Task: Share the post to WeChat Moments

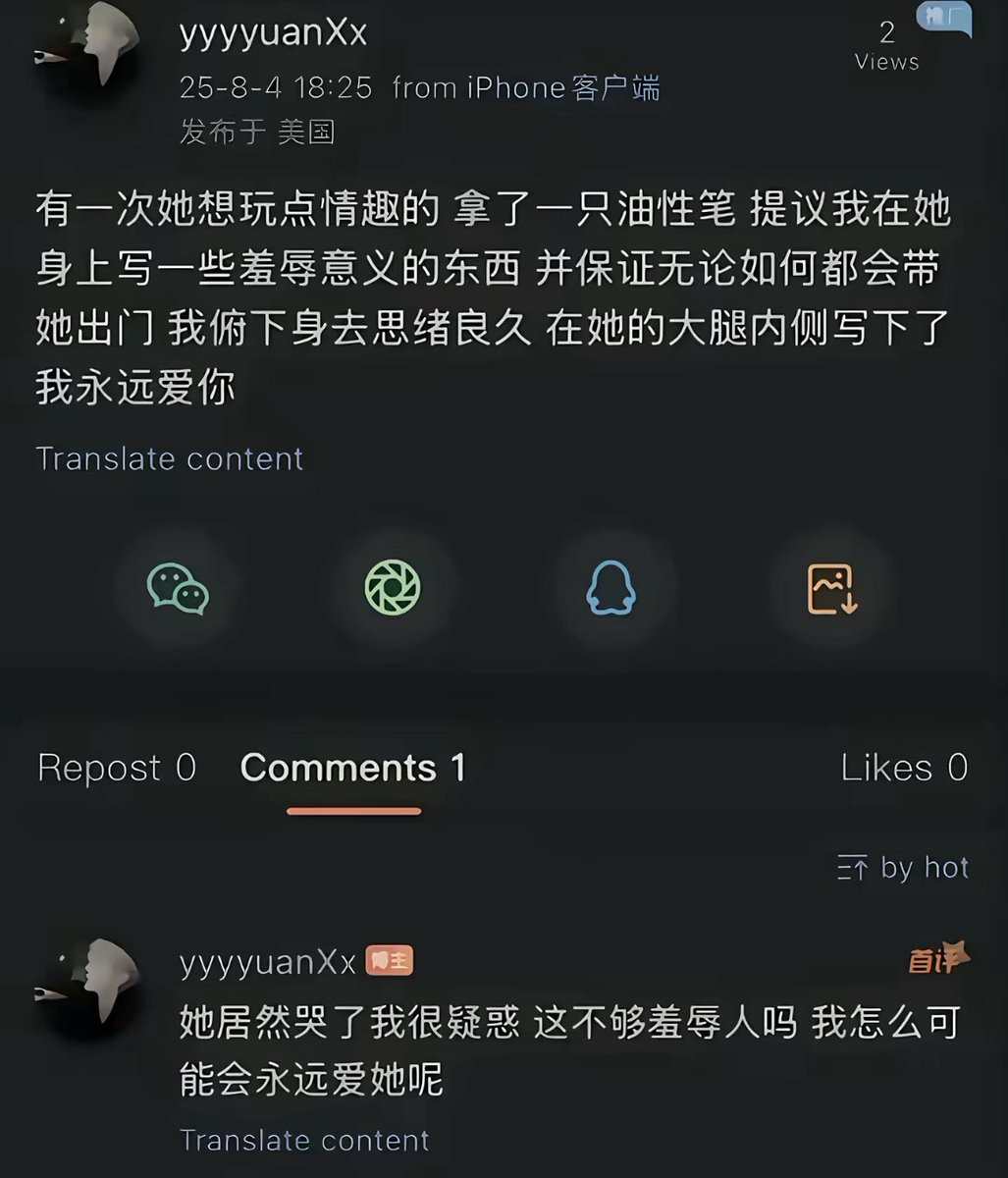Action: click(x=393, y=588)
